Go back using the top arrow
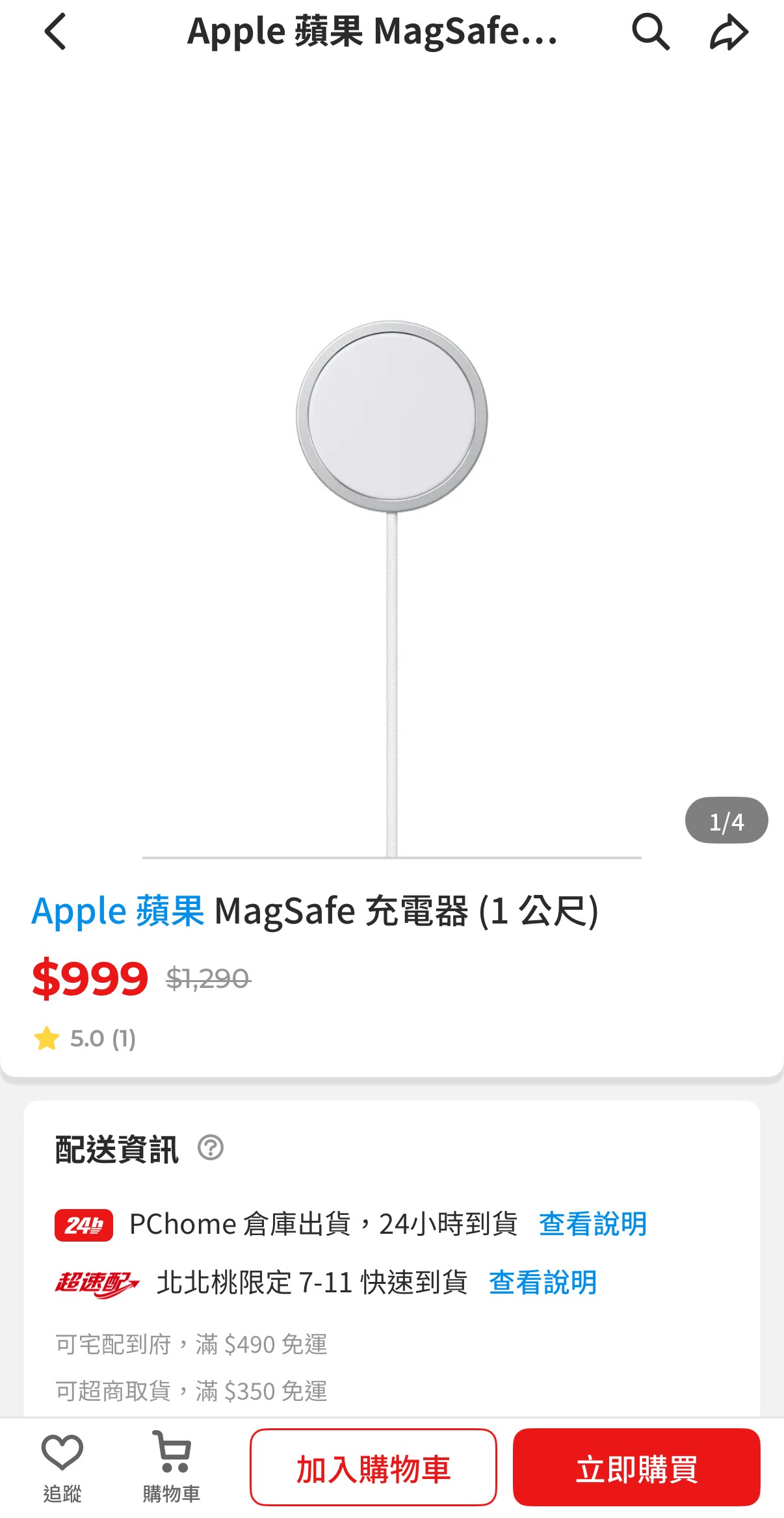The width and height of the screenshot is (784, 1518). (x=56, y=32)
